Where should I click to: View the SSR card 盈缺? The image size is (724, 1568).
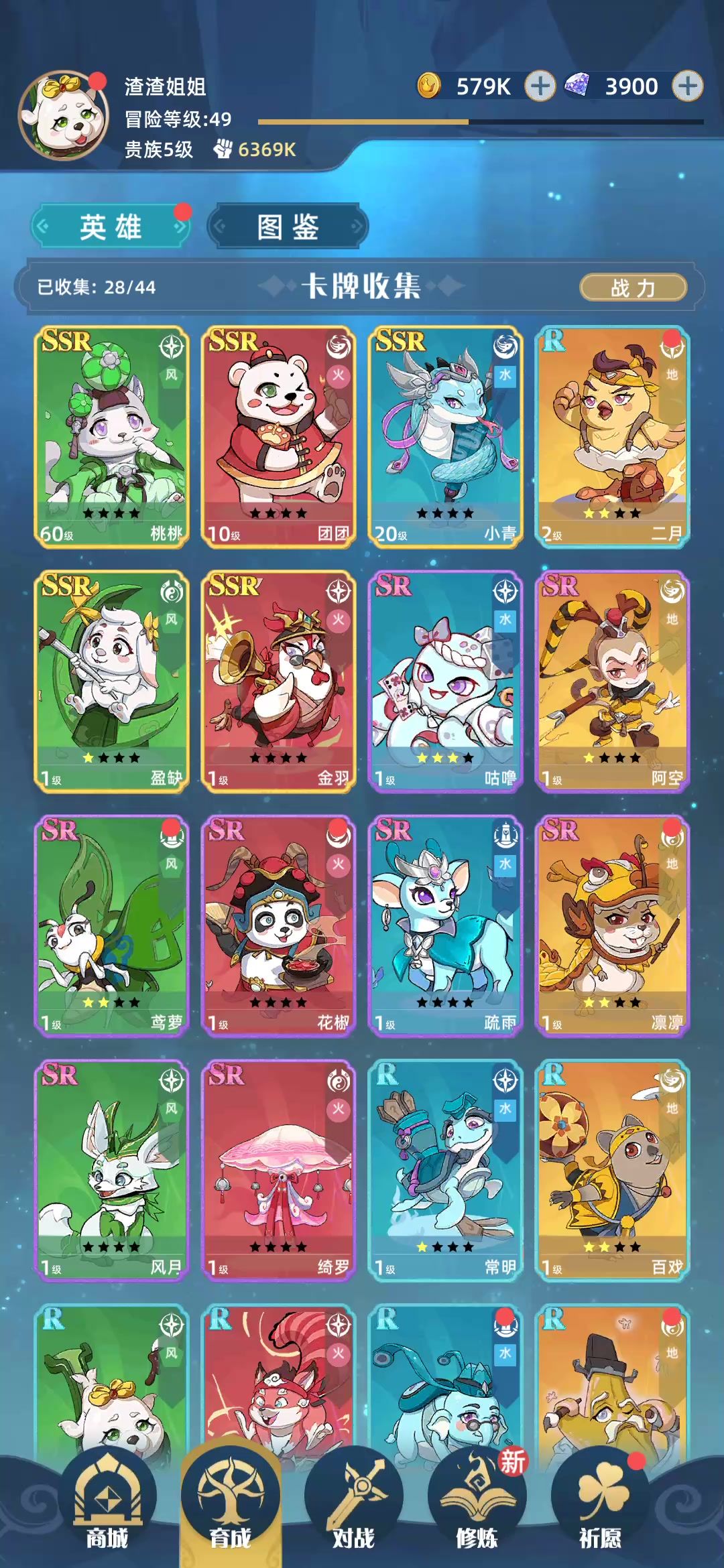111,681
